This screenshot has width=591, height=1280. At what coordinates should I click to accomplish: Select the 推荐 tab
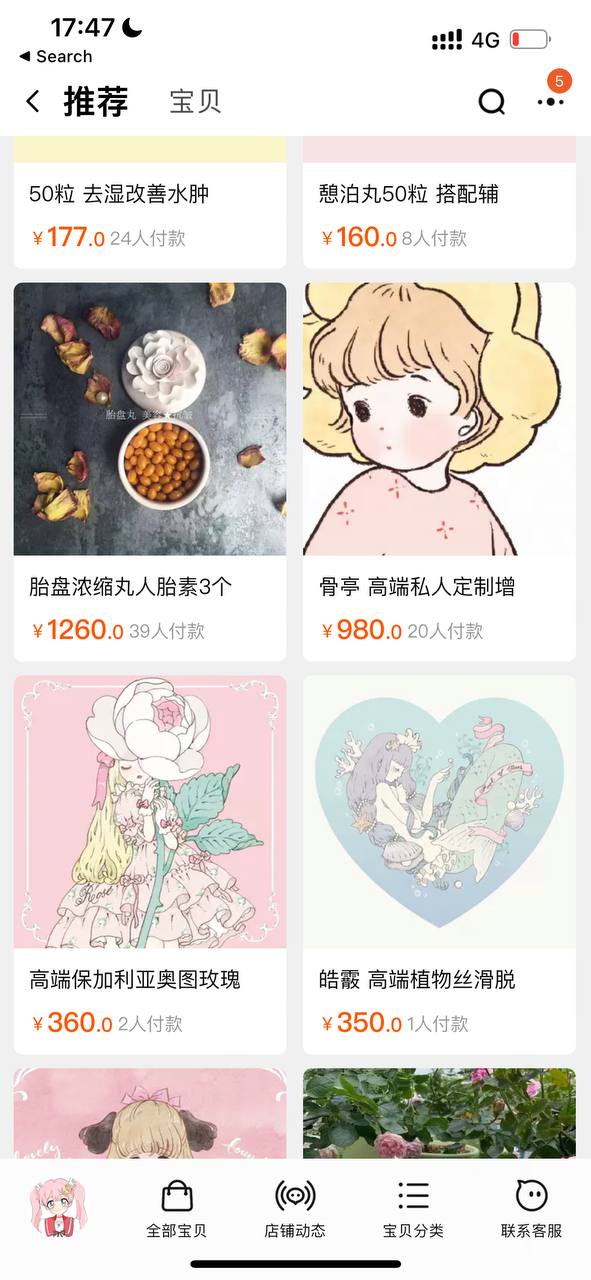(x=96, y=101)
